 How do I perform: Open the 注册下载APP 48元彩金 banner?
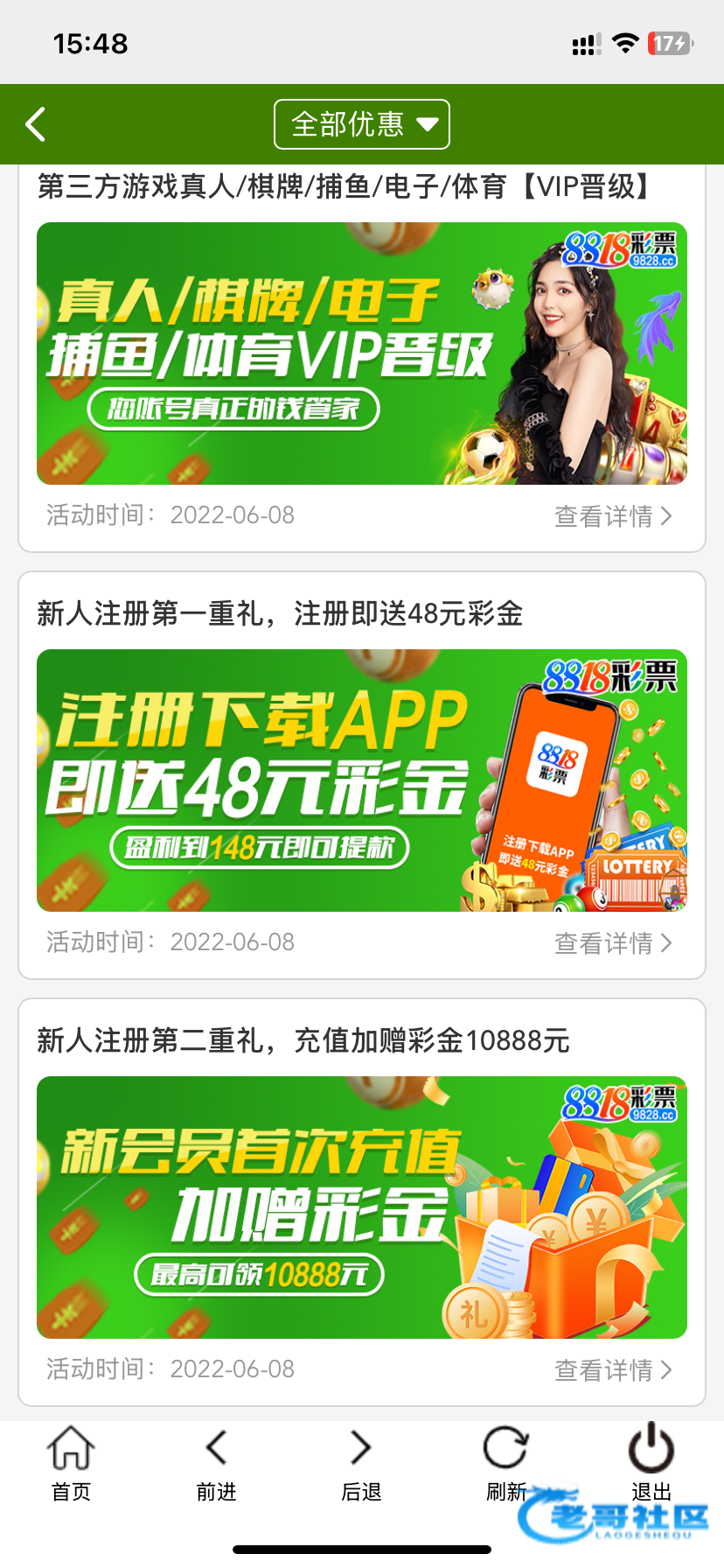coord(362,780)
